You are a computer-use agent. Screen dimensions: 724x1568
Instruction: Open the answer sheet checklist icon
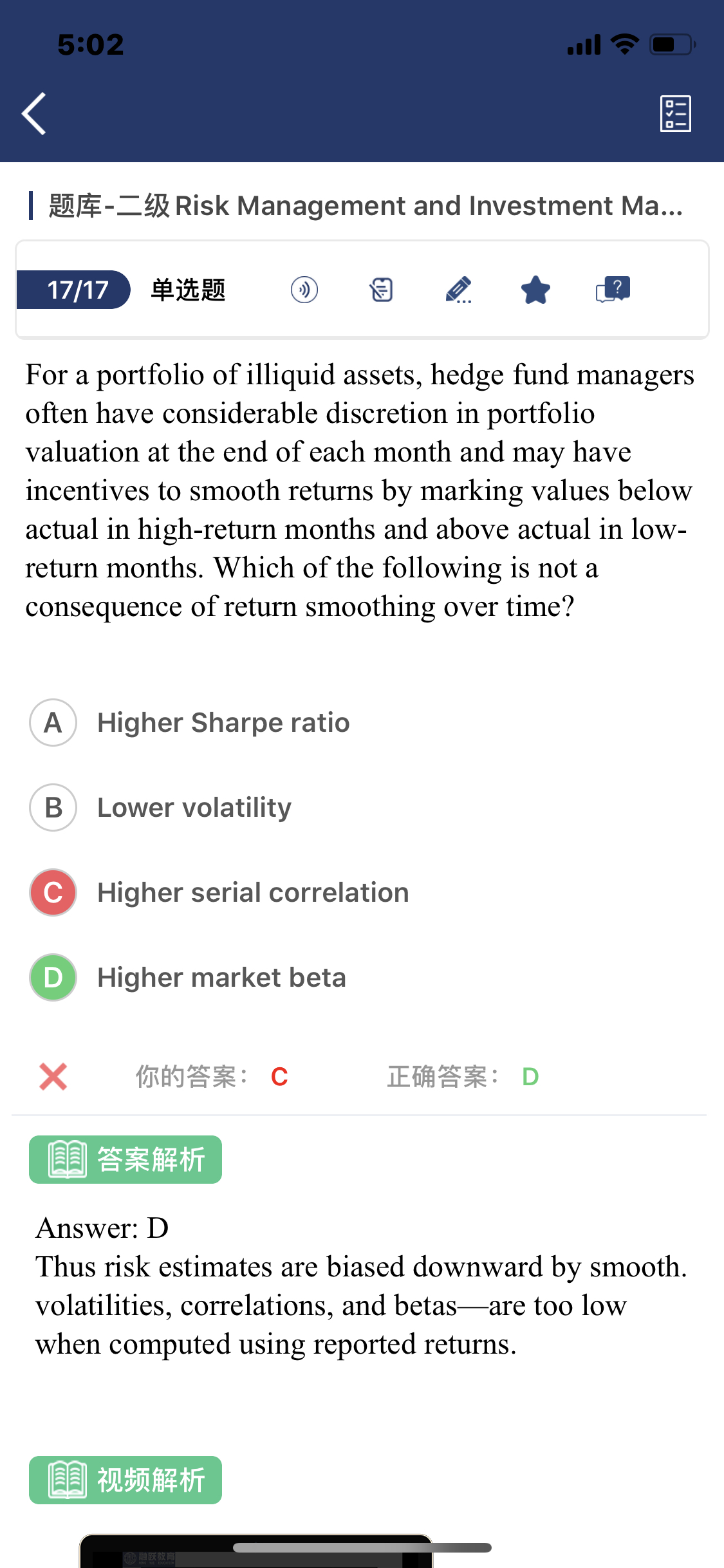point(675,113)
